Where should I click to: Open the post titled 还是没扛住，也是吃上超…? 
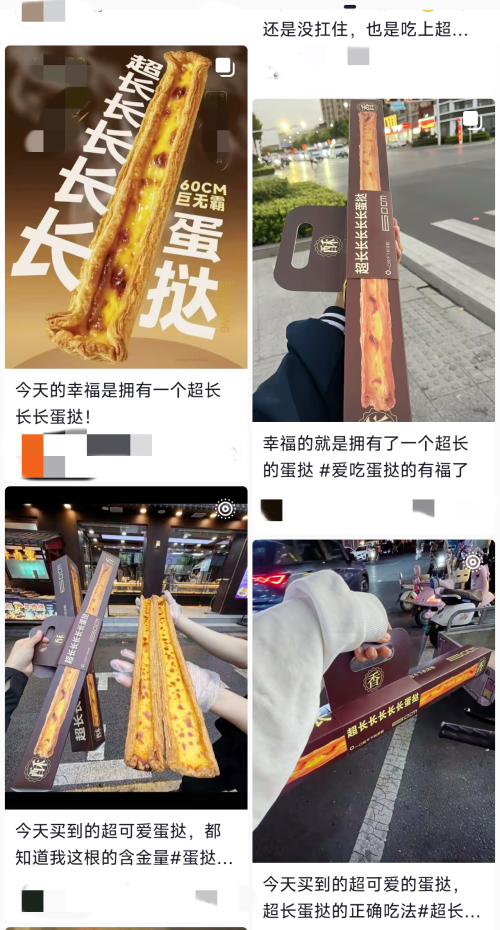(365, 30)
